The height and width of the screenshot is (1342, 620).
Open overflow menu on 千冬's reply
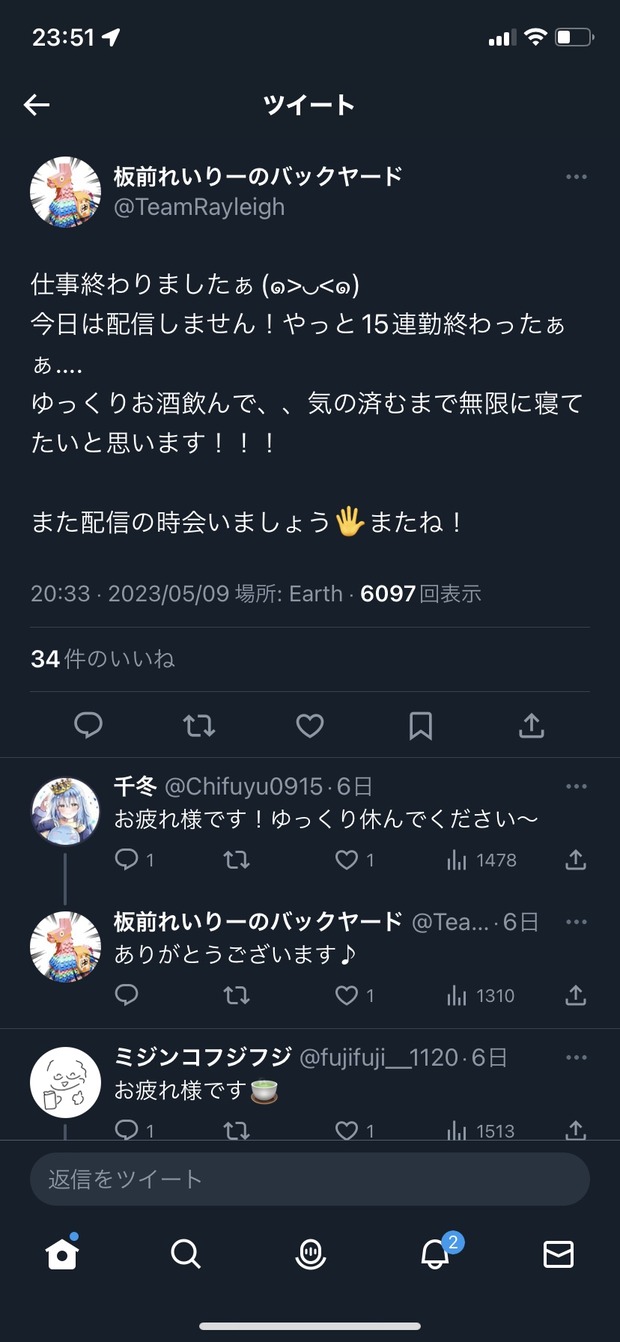coord(576,787)
